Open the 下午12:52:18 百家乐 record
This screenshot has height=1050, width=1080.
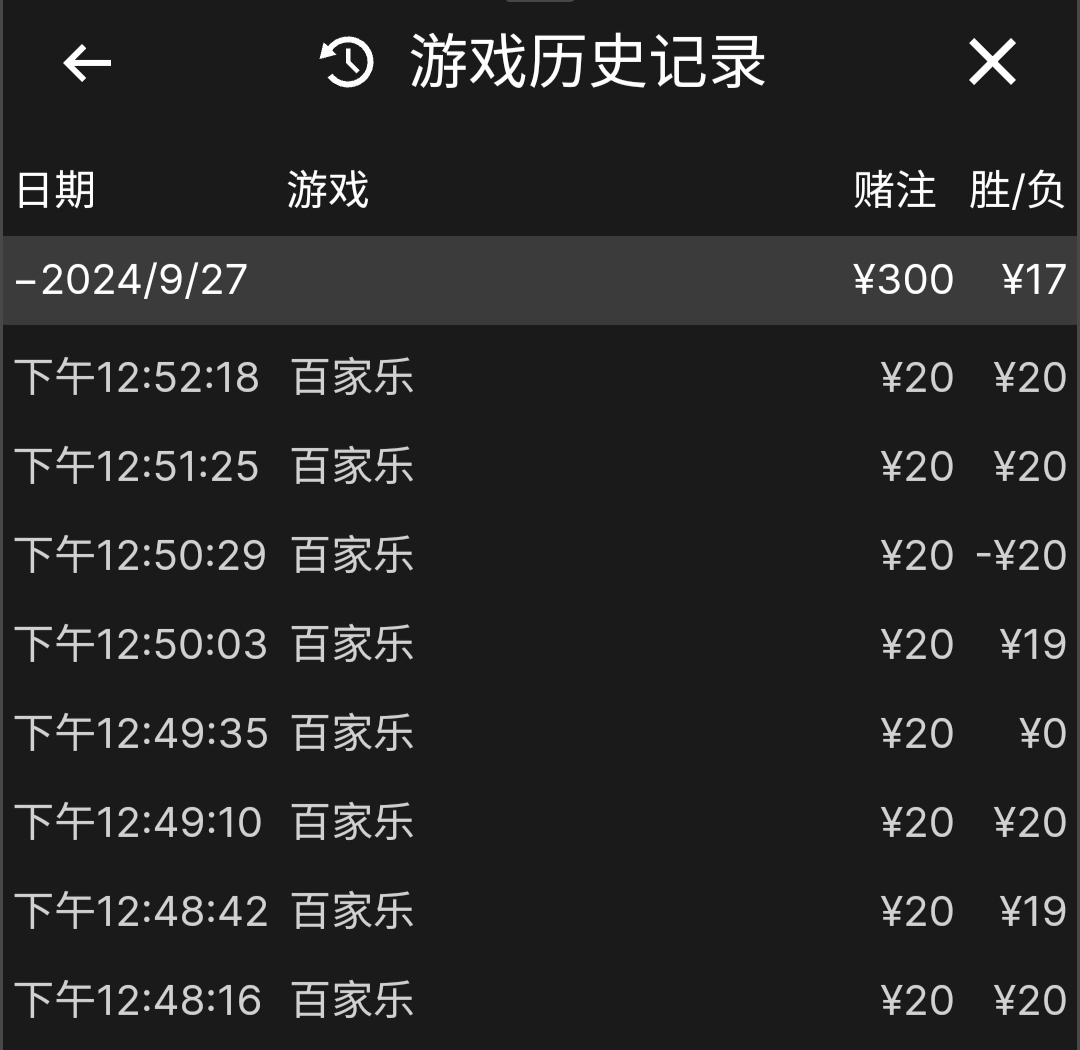tap(540, 378)
